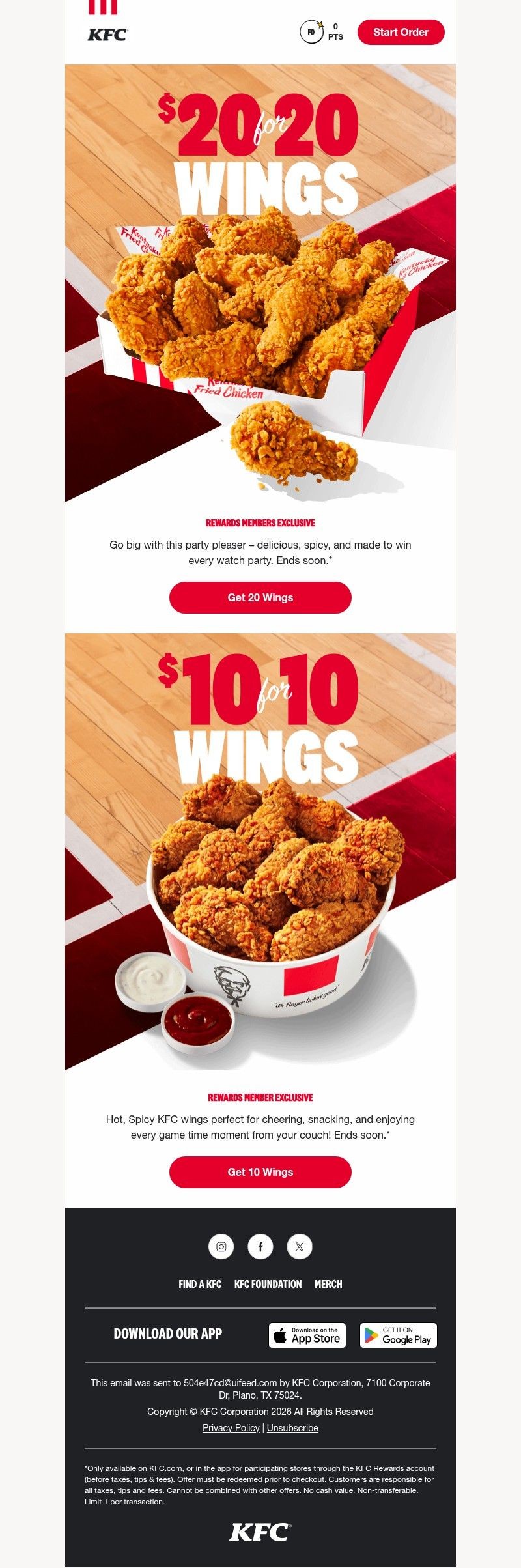The image size is (521, 1568).
Task: Select the Get 10 Wings offer
Action: pos(260,1172)
